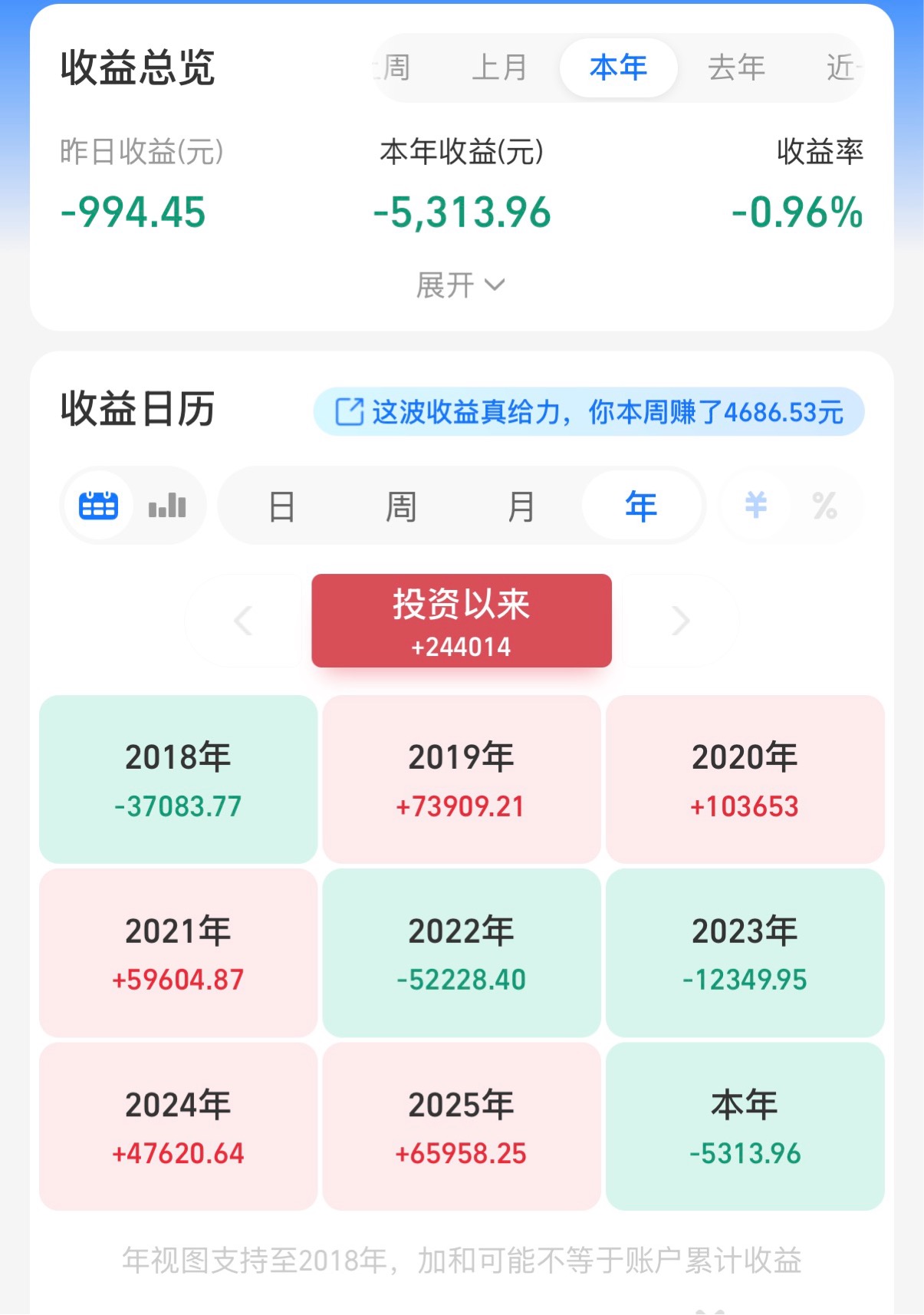Screen dimensions: 924x1315
Task: Show earnings calendar by 年
Action: 642,506
